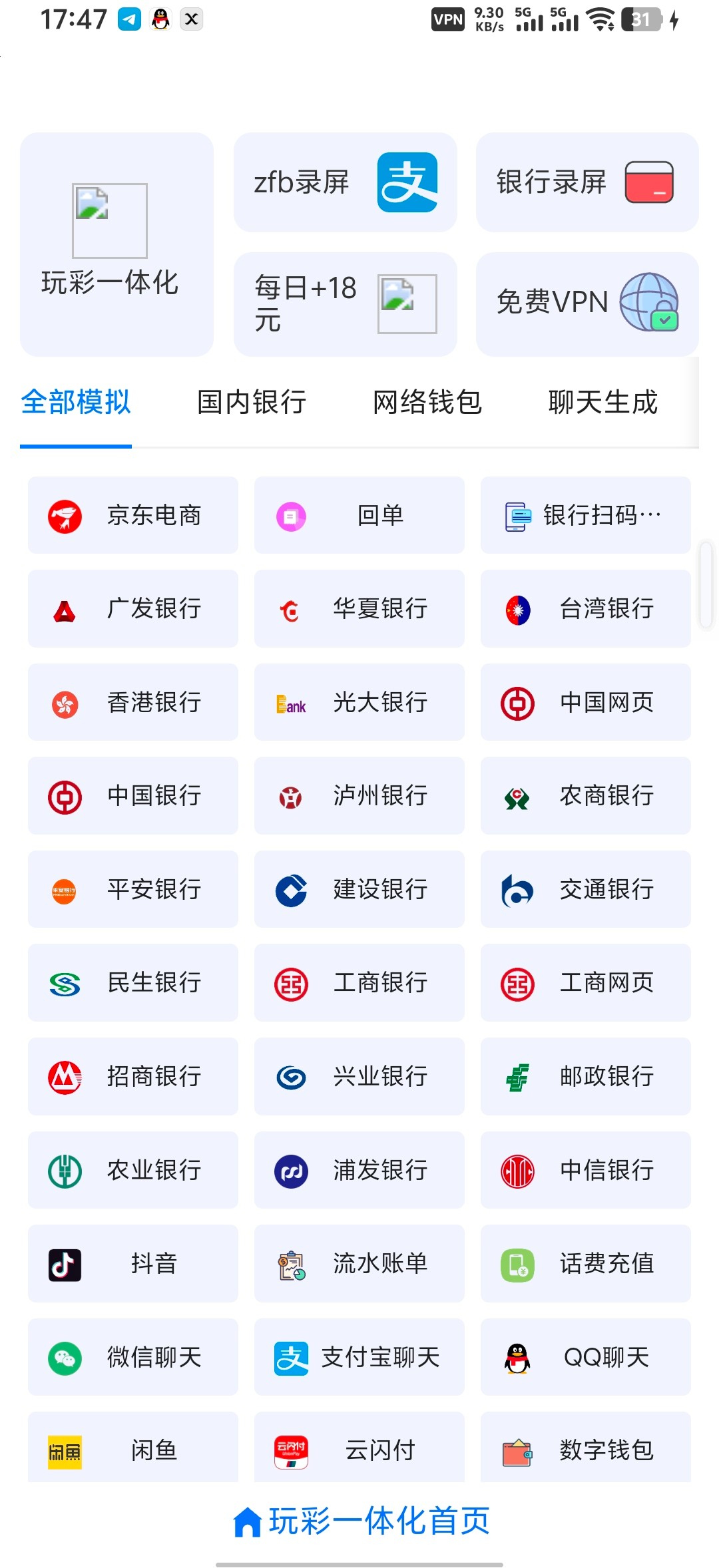The image size is (719, 1568).
Task: Switch to the 网络钱包 tab
Action: tap(427, 403)
